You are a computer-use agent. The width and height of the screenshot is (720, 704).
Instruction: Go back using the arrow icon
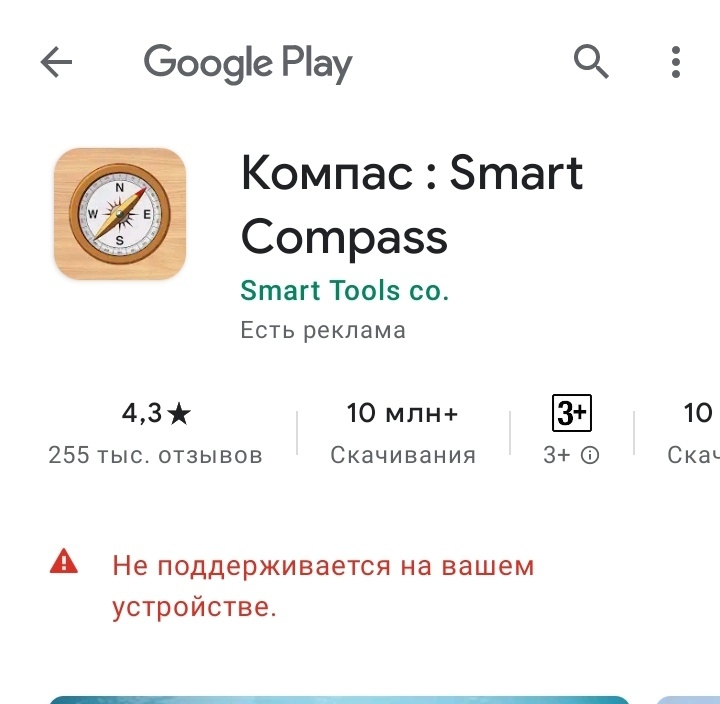click(56, 63)
